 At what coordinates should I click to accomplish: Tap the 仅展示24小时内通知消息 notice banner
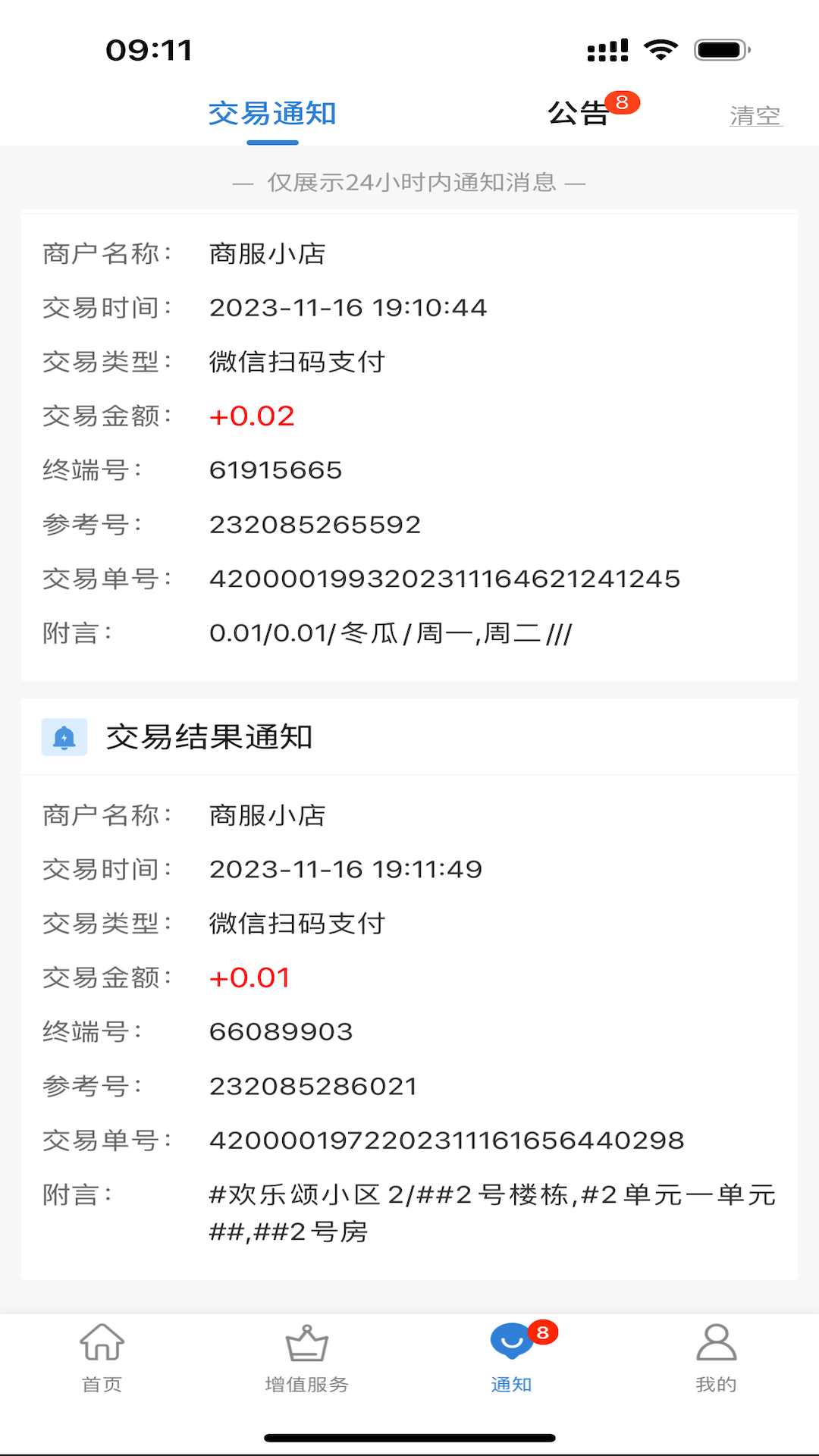click(x=409, y=182)
